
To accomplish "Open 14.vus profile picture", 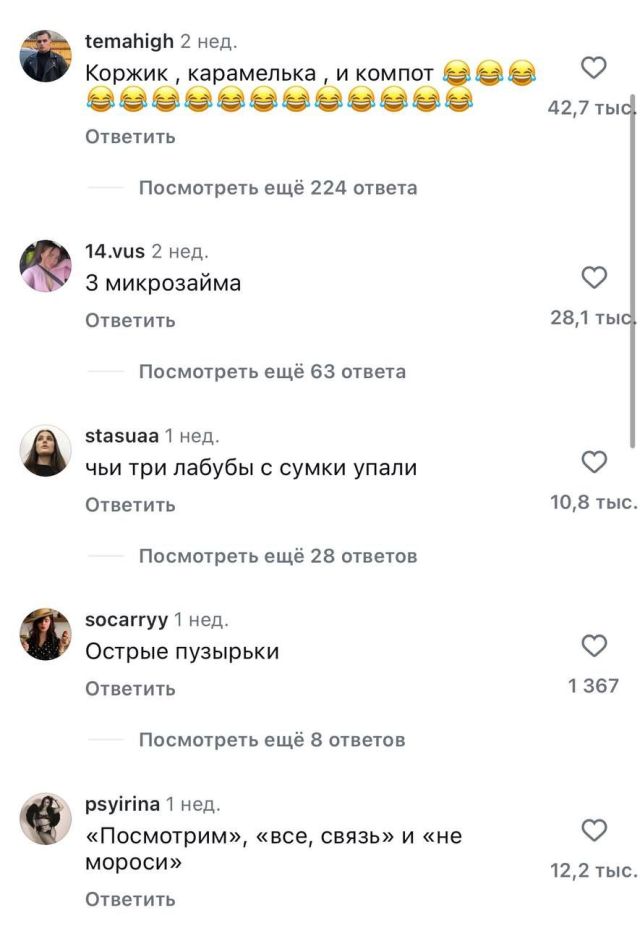I will (x=46, y=266).
